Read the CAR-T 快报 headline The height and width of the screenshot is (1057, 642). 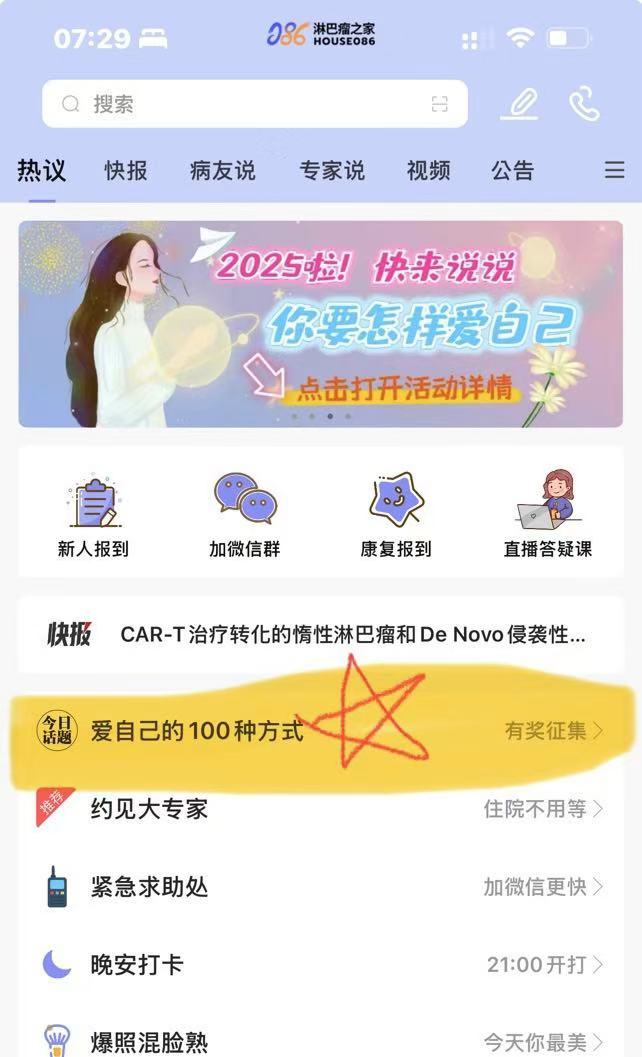click(352, 634)
